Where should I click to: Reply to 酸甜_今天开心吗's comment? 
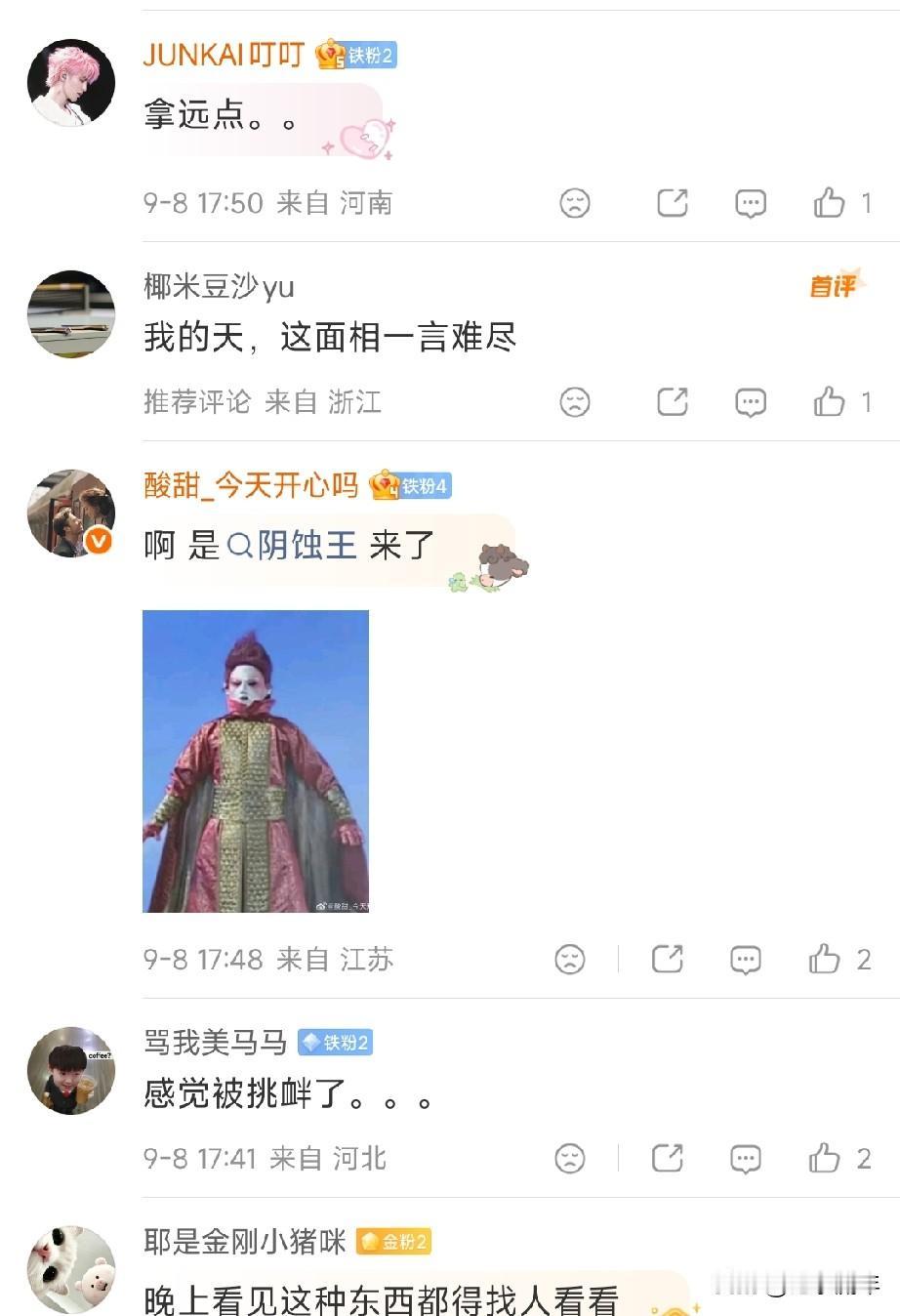tap(745, 961)
